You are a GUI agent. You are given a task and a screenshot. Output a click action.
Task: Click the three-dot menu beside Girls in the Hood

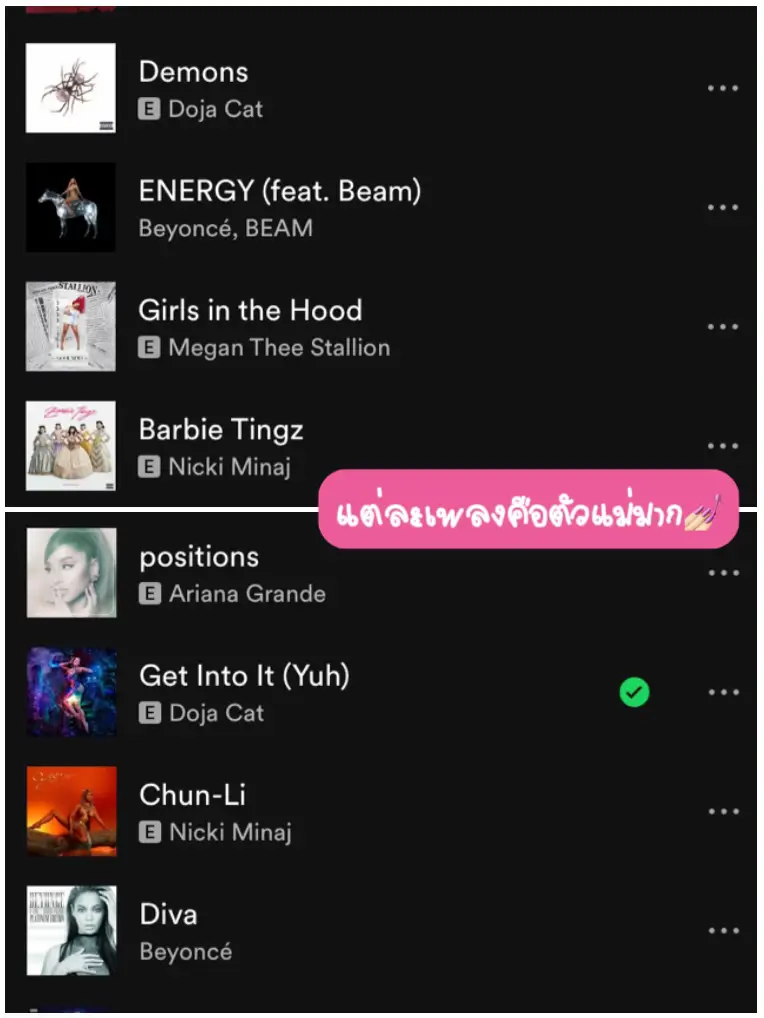[x=723, y=327]
